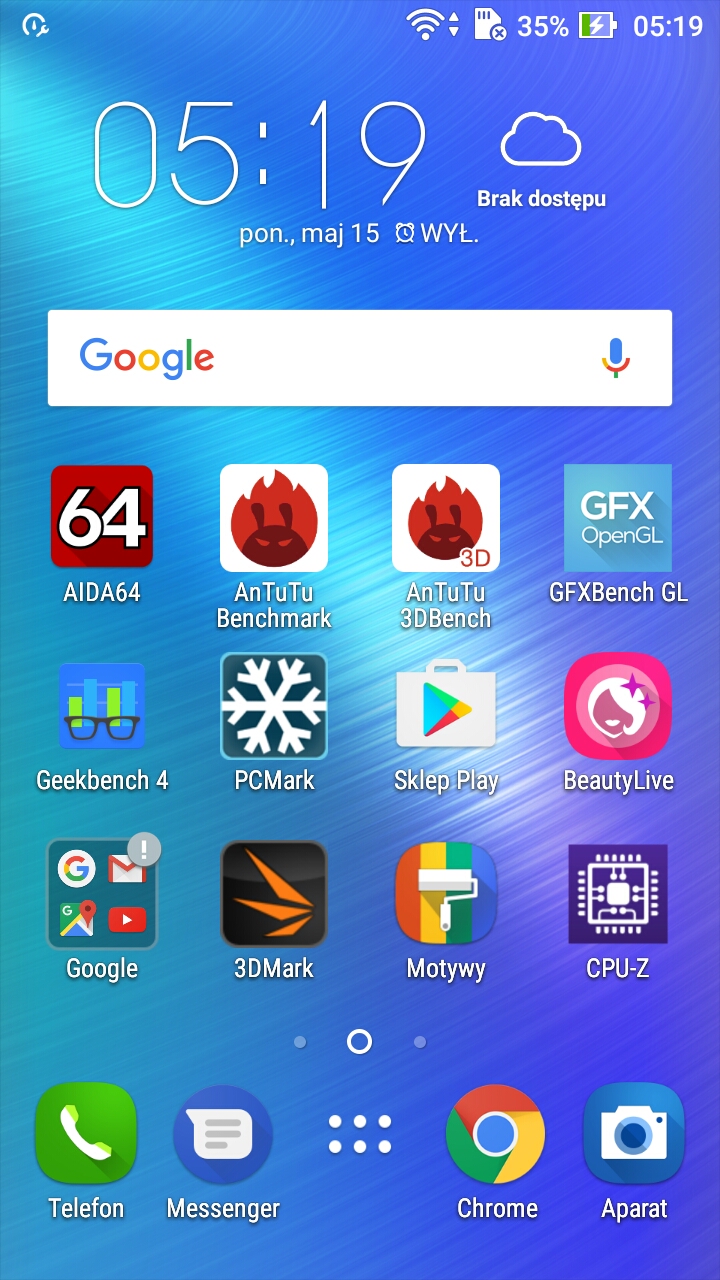Launch the PCMark app

click(x=274, y=706)
